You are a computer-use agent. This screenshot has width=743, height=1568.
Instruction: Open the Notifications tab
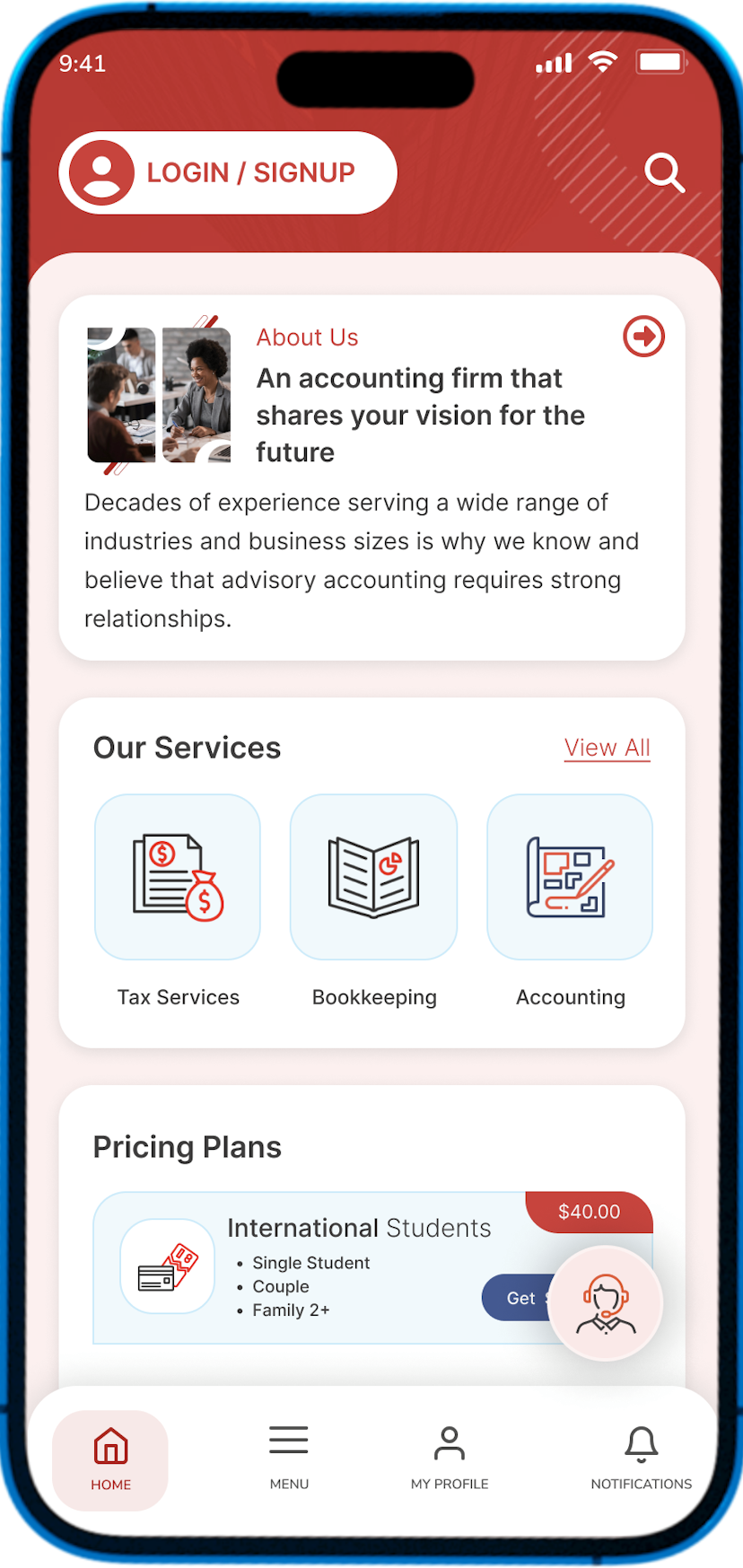point(641,1459)
